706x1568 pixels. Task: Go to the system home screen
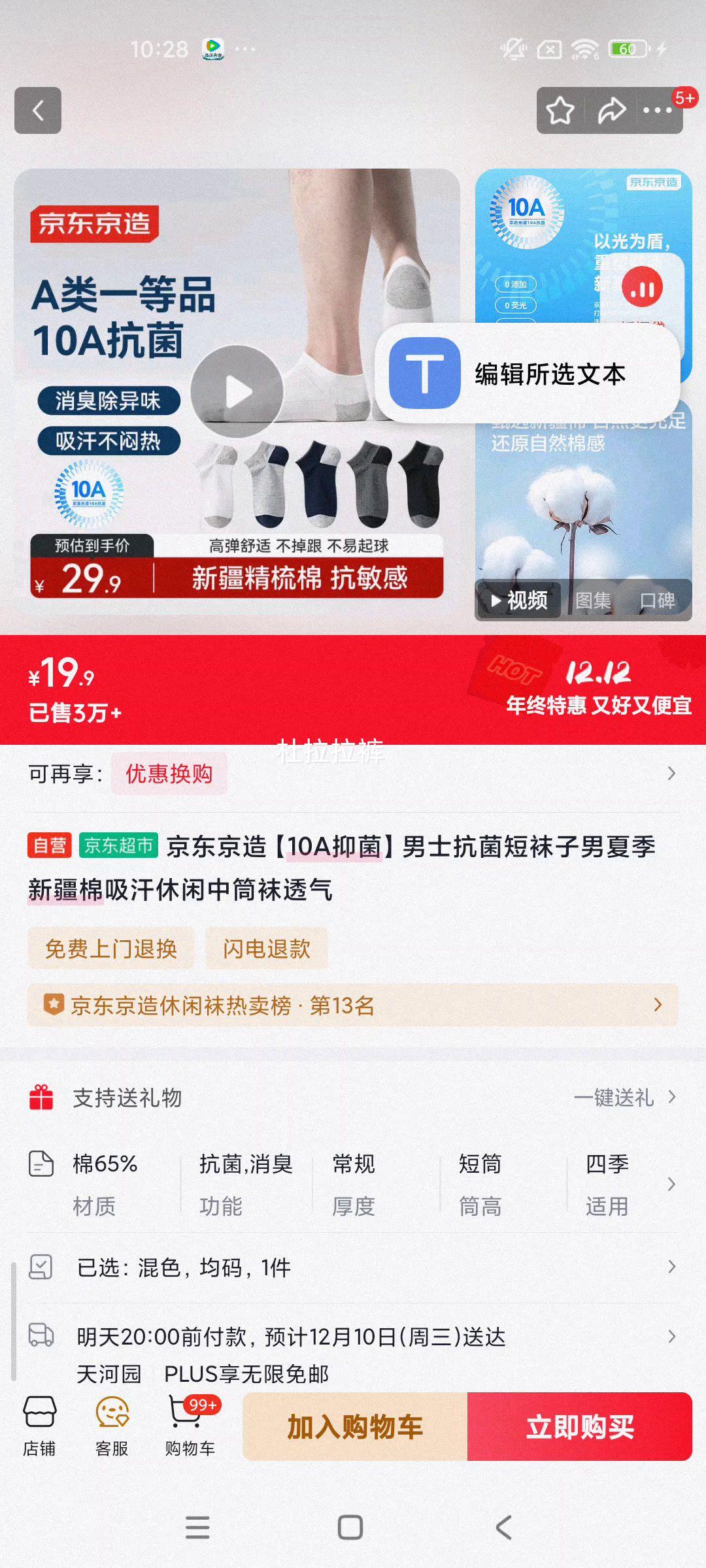(x=350, y=1527)
